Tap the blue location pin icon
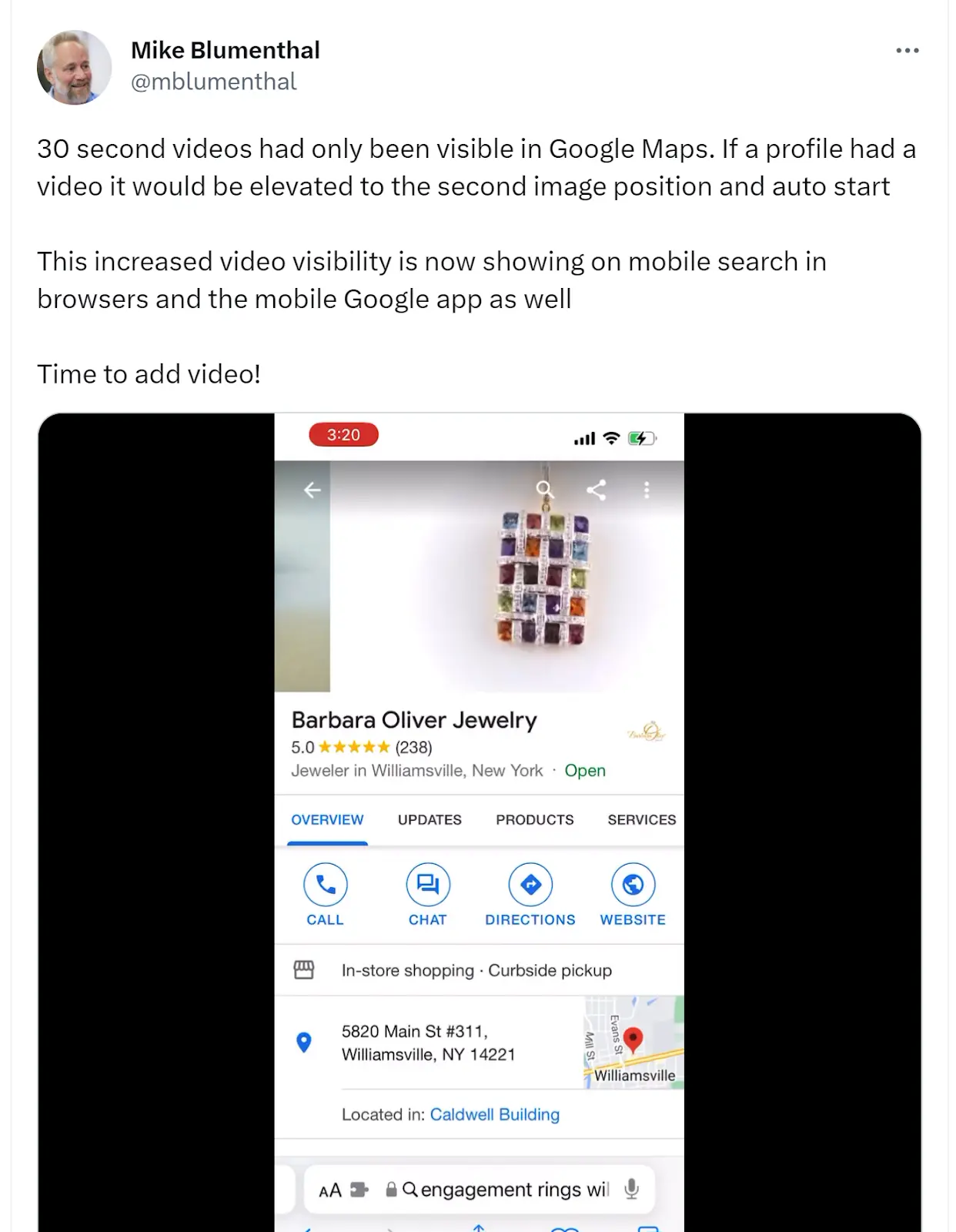The width and height of the screenshot is (956, 1232). 304,1042
